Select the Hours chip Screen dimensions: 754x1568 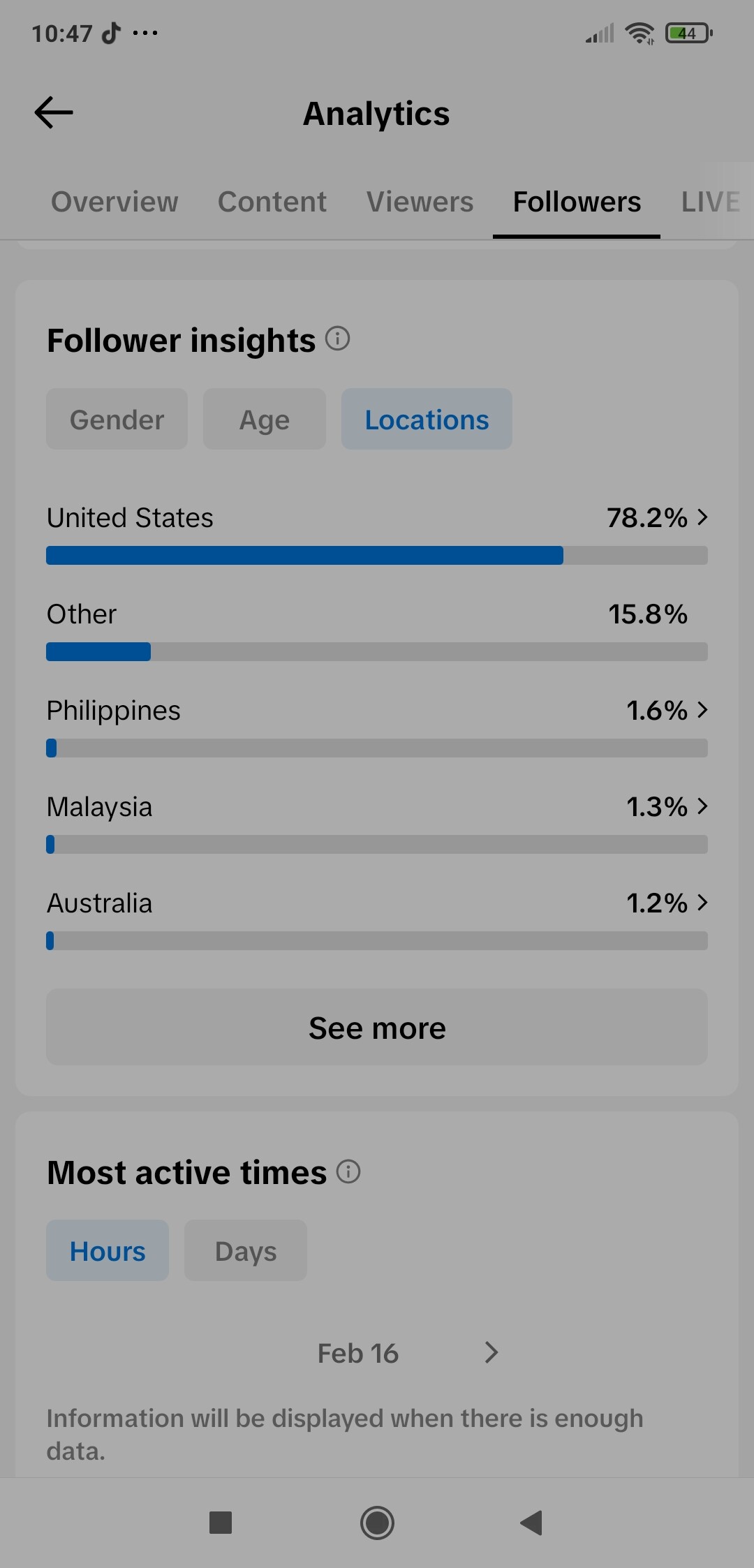point(108,1250)
